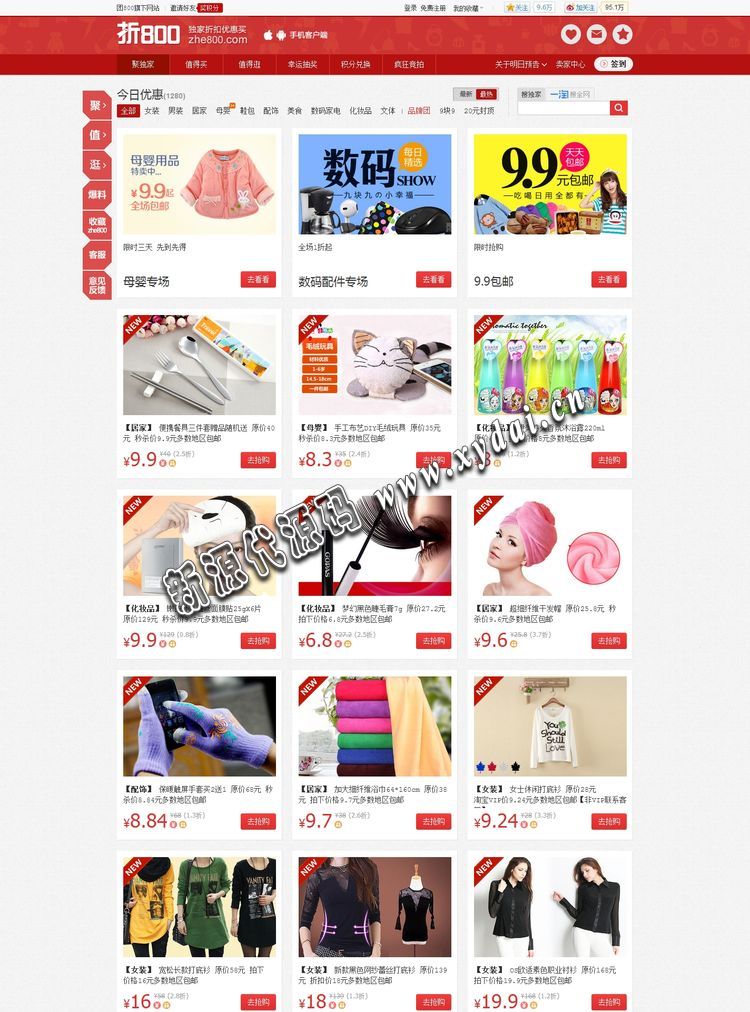Viewport: 750px width, 1012px height.
Task: Open the mail messages icon in header
Action: pos(597,35)
